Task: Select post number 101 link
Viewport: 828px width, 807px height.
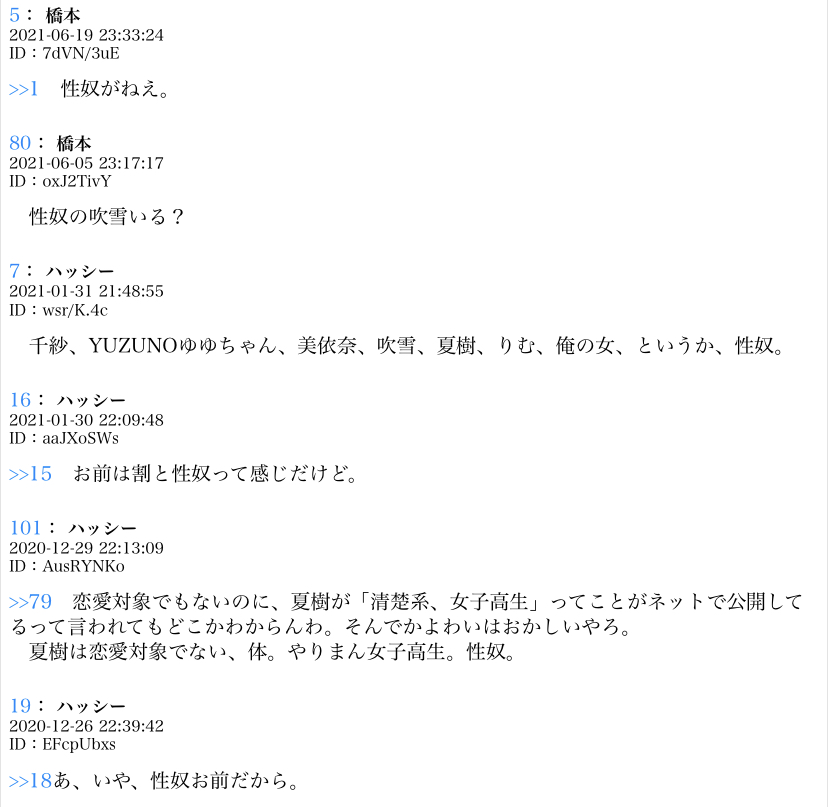Action: (25, 528)
